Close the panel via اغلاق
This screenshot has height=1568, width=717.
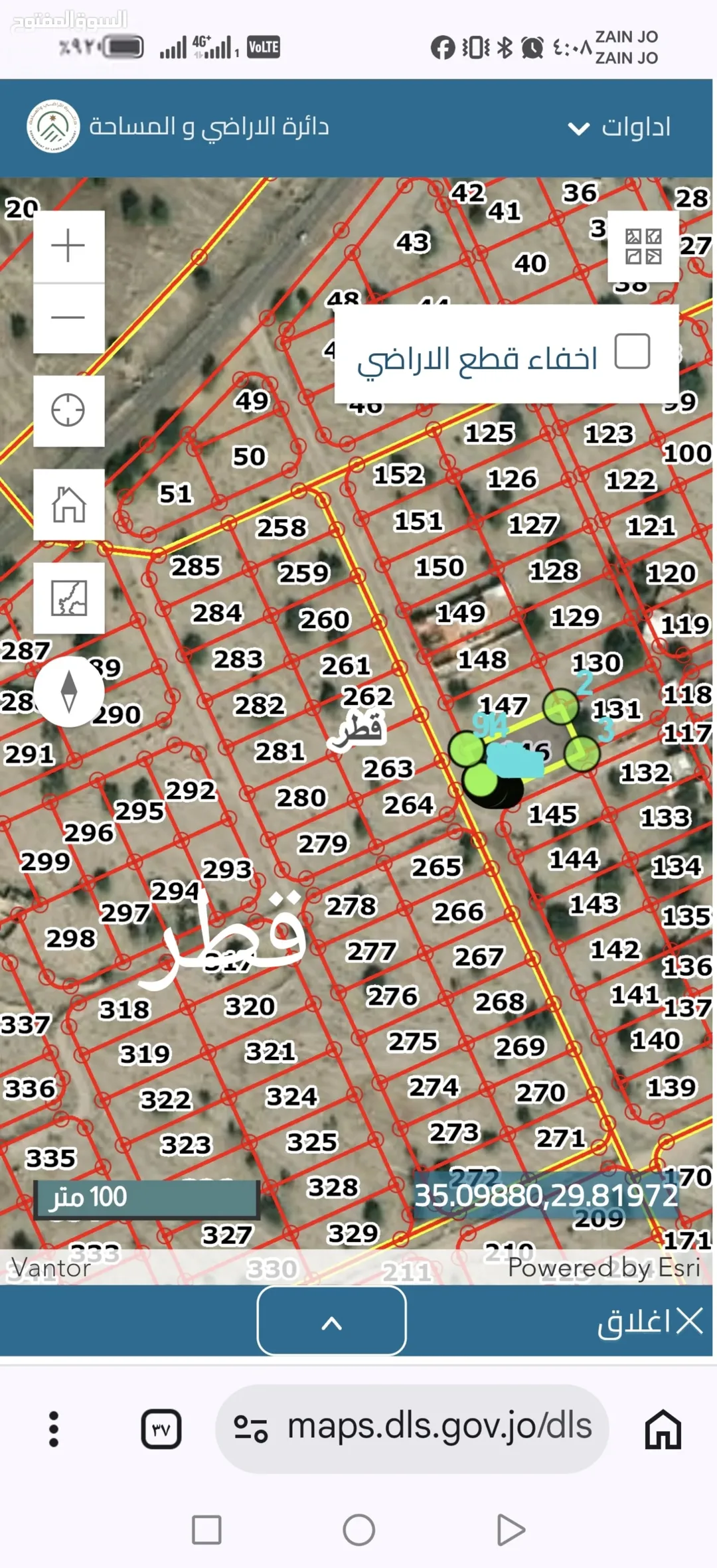point(650,1320)
